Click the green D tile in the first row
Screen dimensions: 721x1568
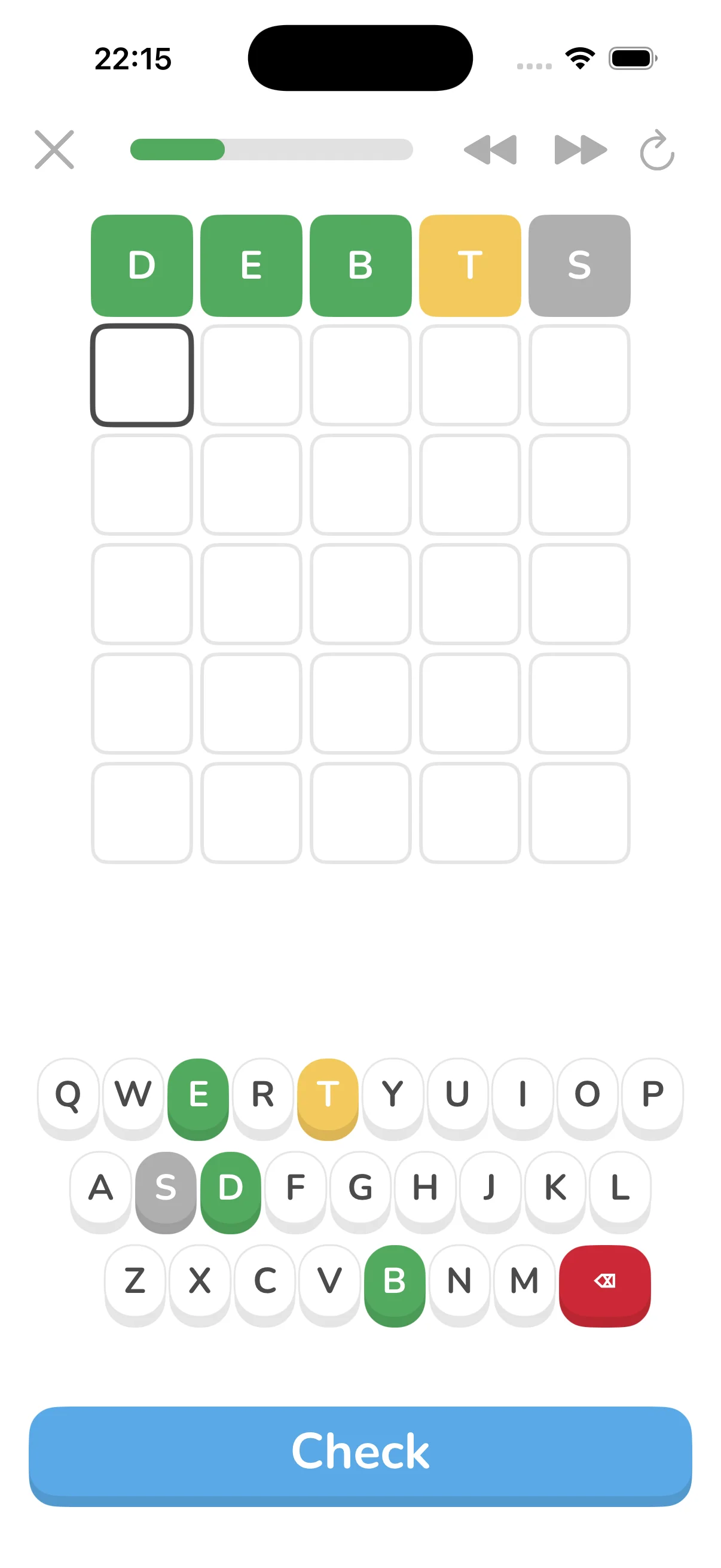(142, 265)
